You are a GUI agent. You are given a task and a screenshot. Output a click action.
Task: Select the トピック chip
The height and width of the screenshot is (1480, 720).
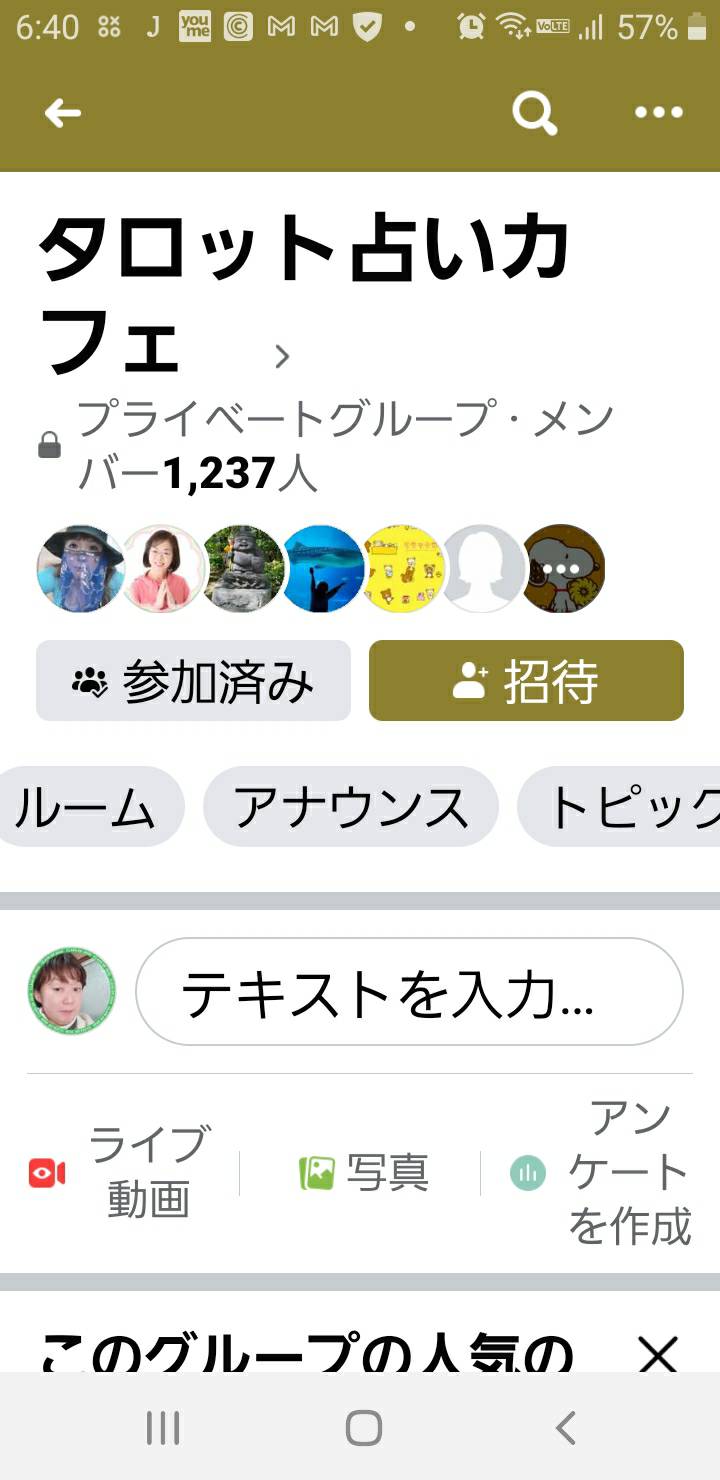[x=620, y=807]
